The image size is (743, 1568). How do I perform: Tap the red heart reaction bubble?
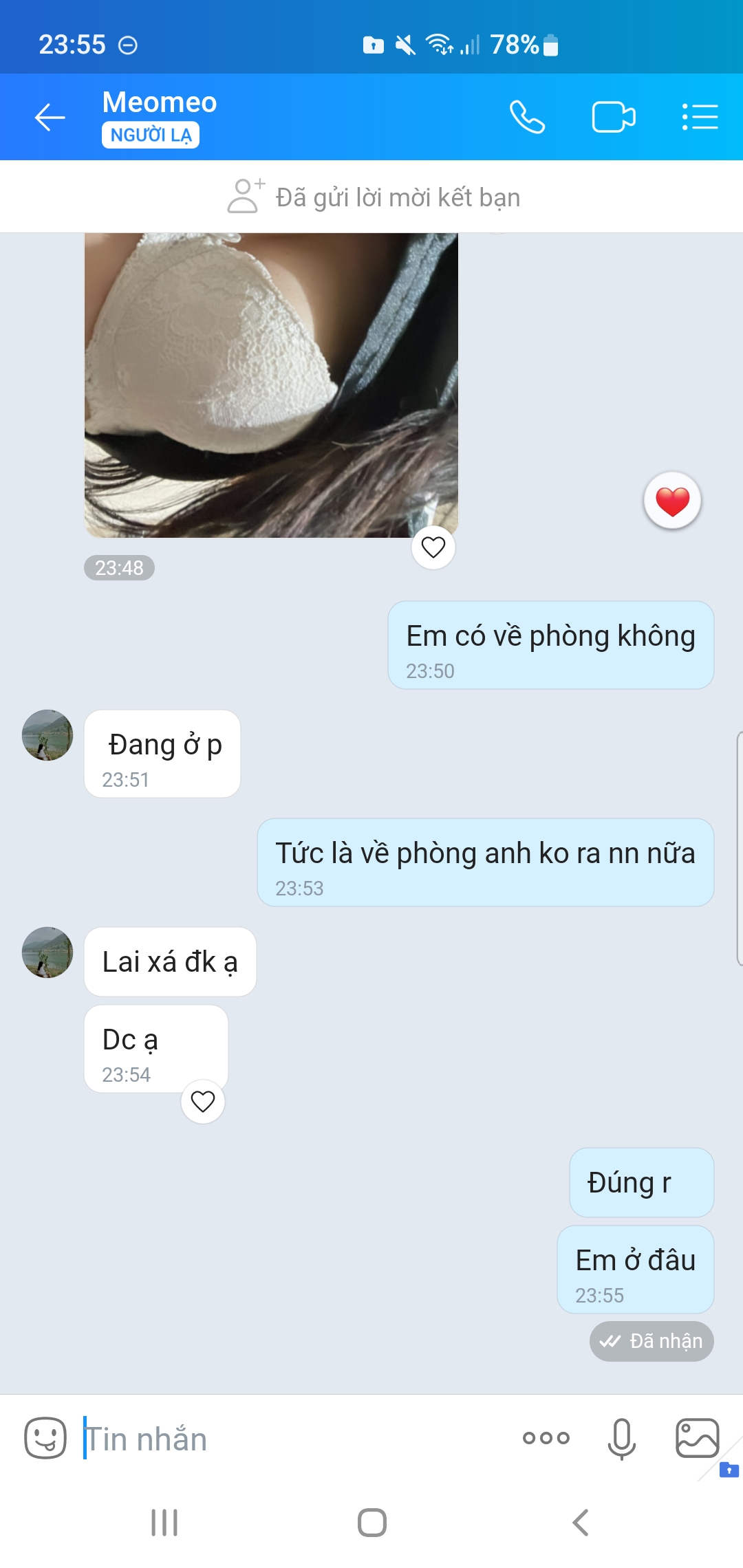click(672, 501)
